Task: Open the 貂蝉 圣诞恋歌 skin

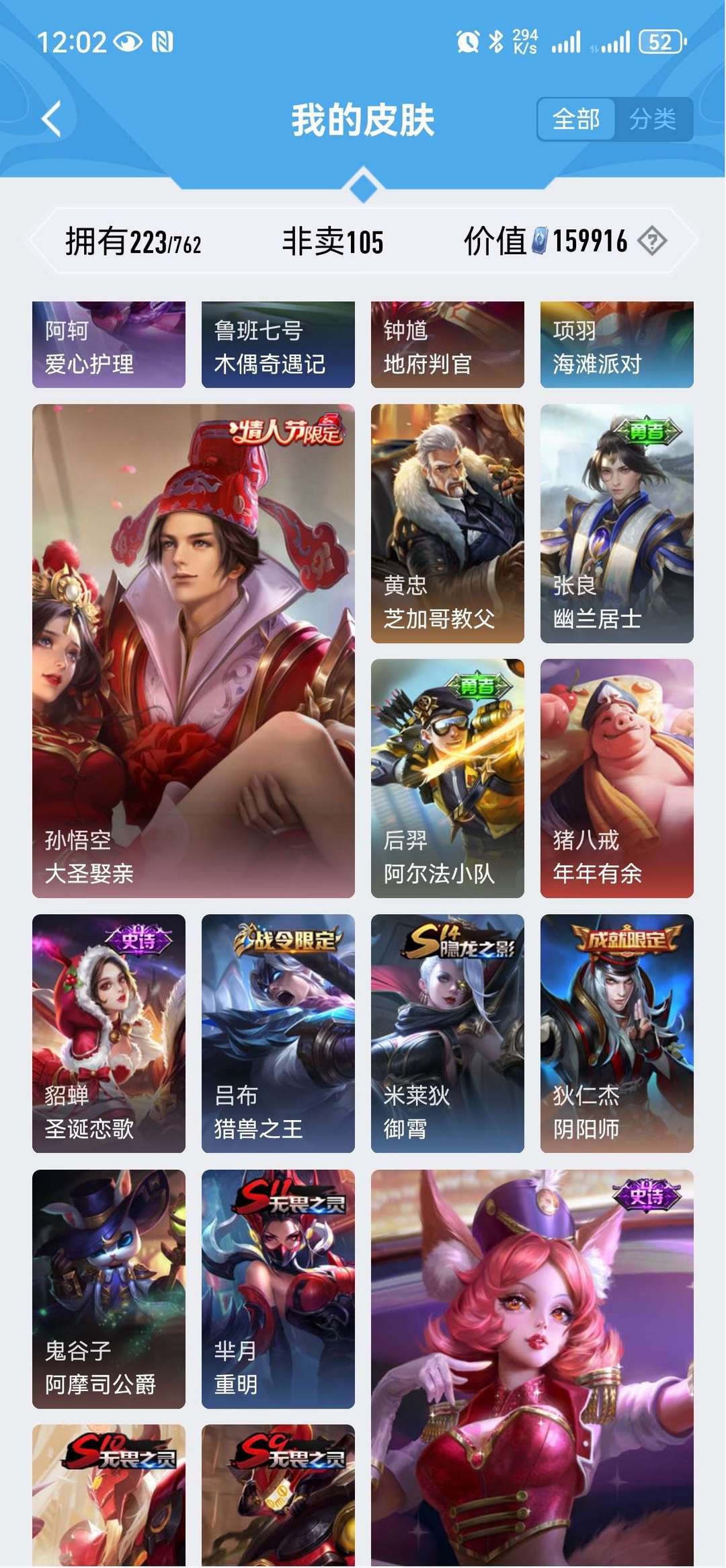Action: click(x=109, y=1033)
